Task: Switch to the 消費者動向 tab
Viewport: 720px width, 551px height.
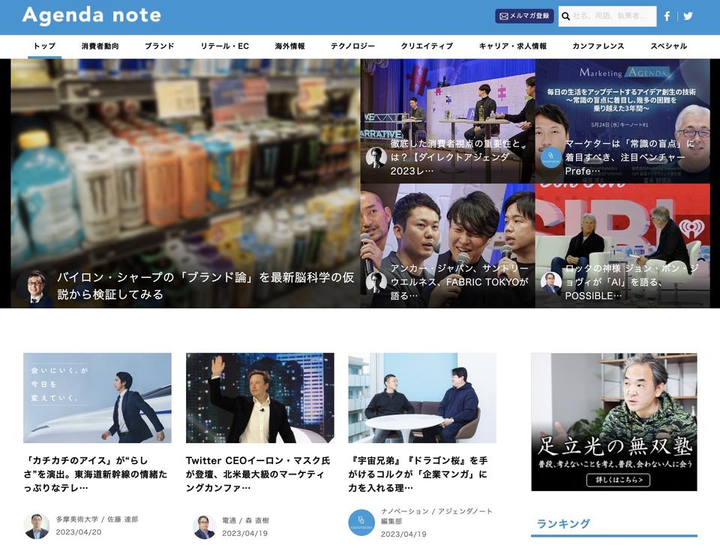Action: tap(100, 46)
